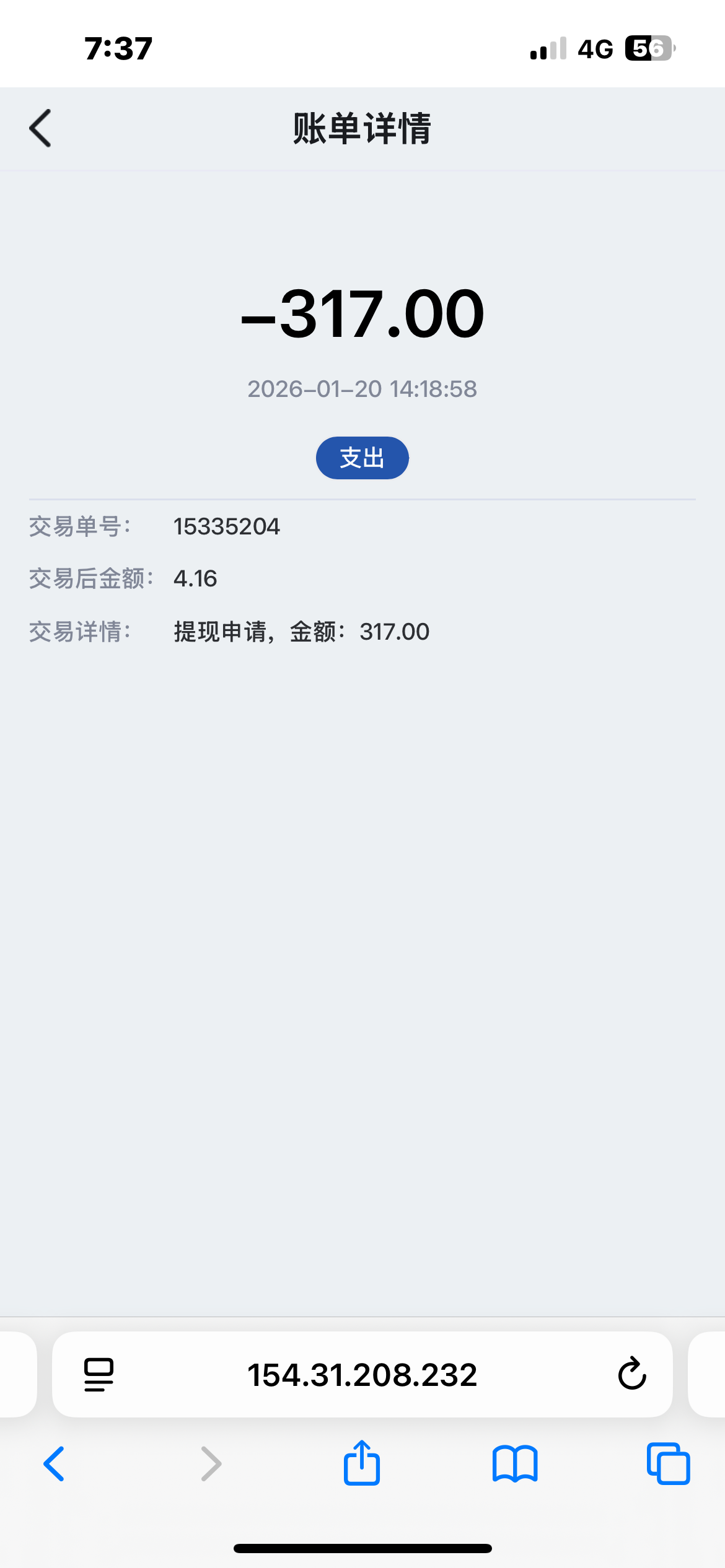Go back from the 账单详情 page

pyautogui.click(x=41, y=129)
